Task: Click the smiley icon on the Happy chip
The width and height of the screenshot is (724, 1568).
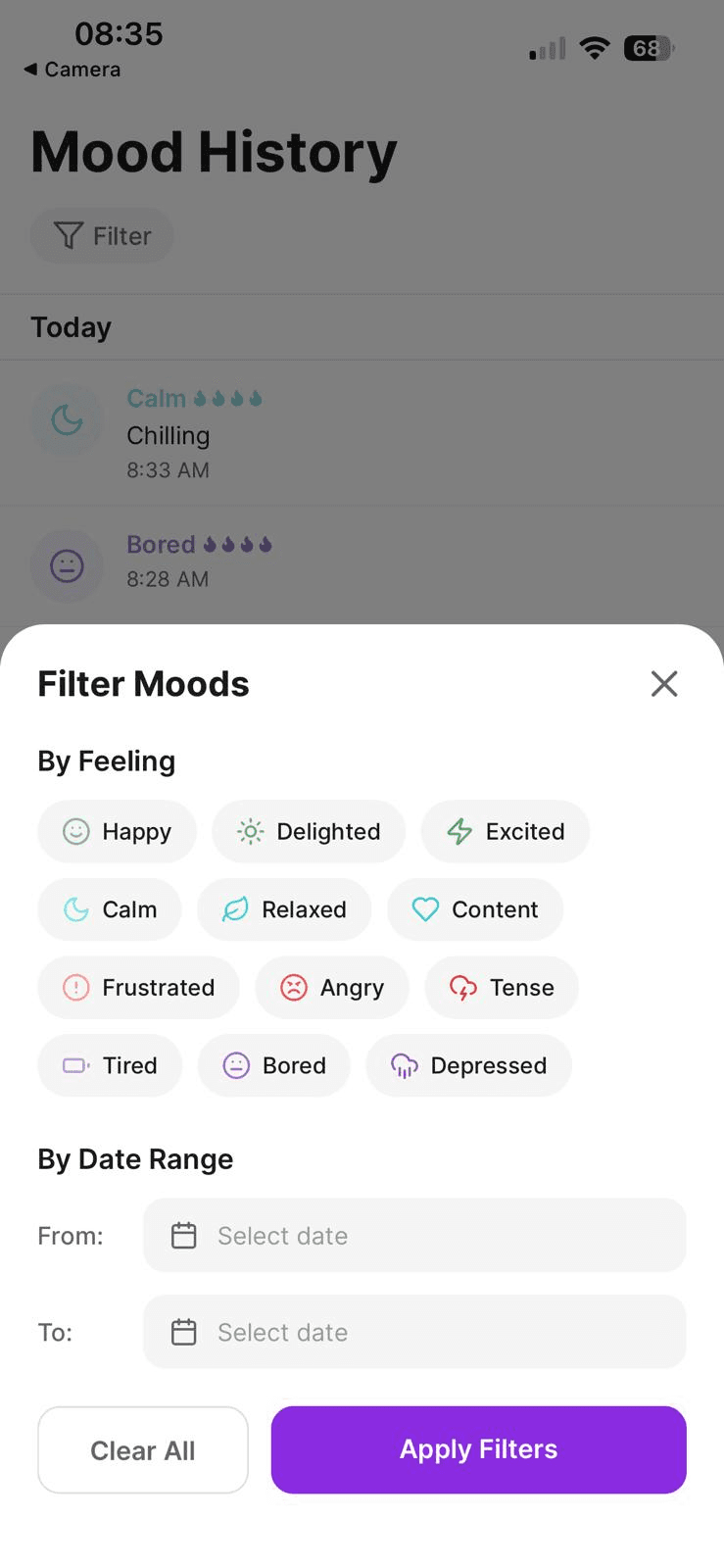Action: tap(74, 831)
